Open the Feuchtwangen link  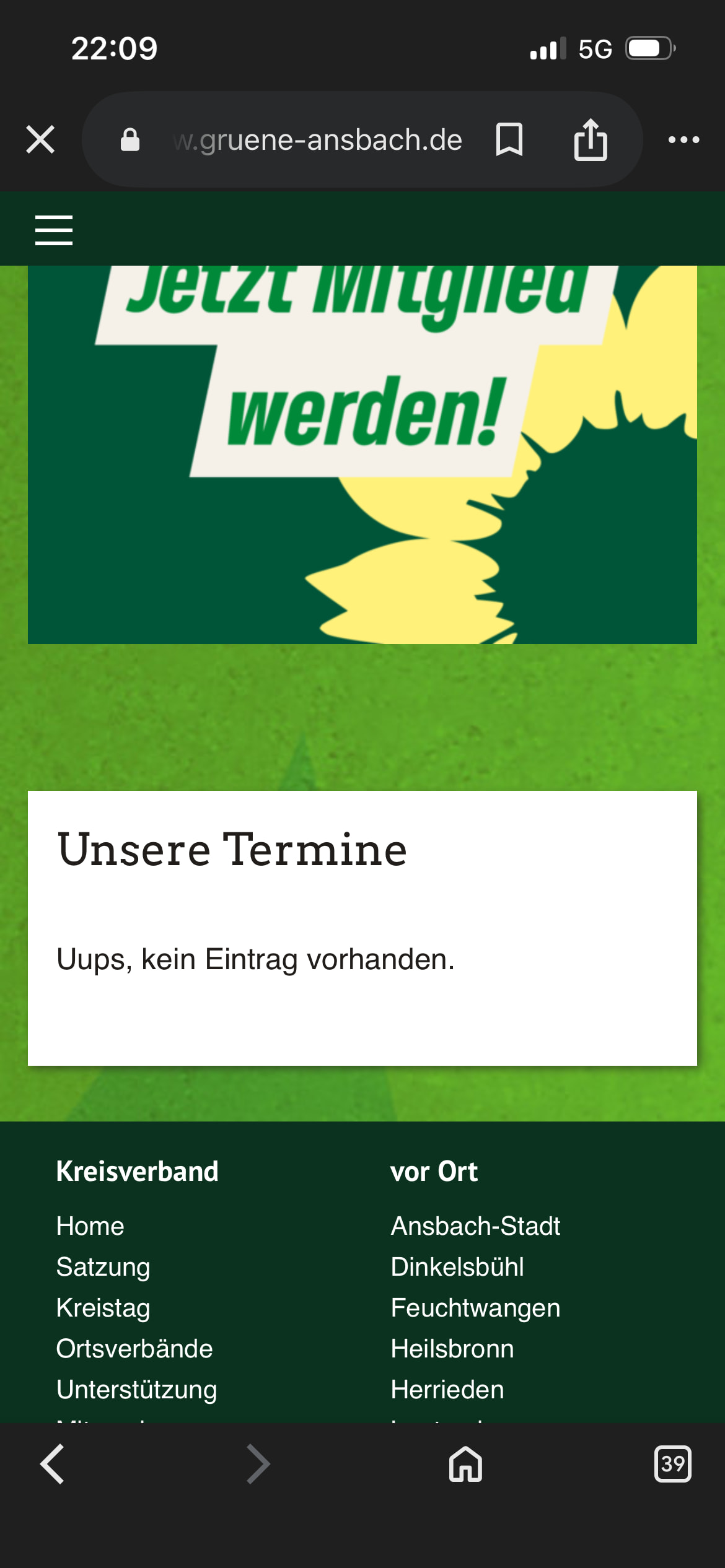tap(475, 1308)
